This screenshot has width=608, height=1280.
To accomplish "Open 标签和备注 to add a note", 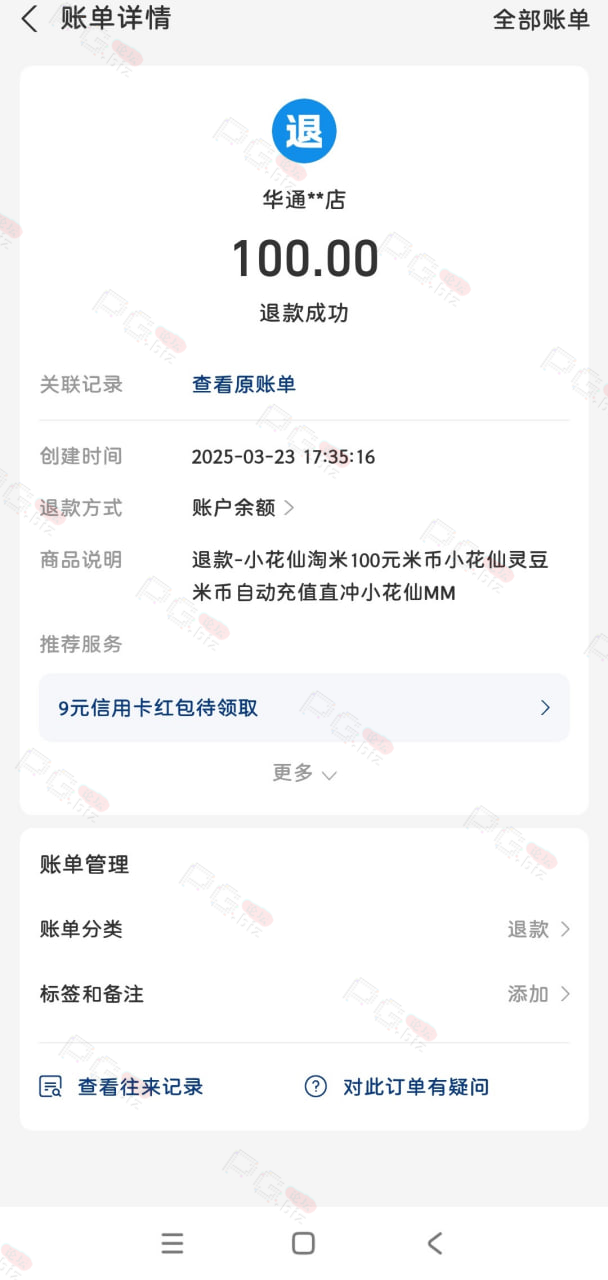I will click(304, 994).
